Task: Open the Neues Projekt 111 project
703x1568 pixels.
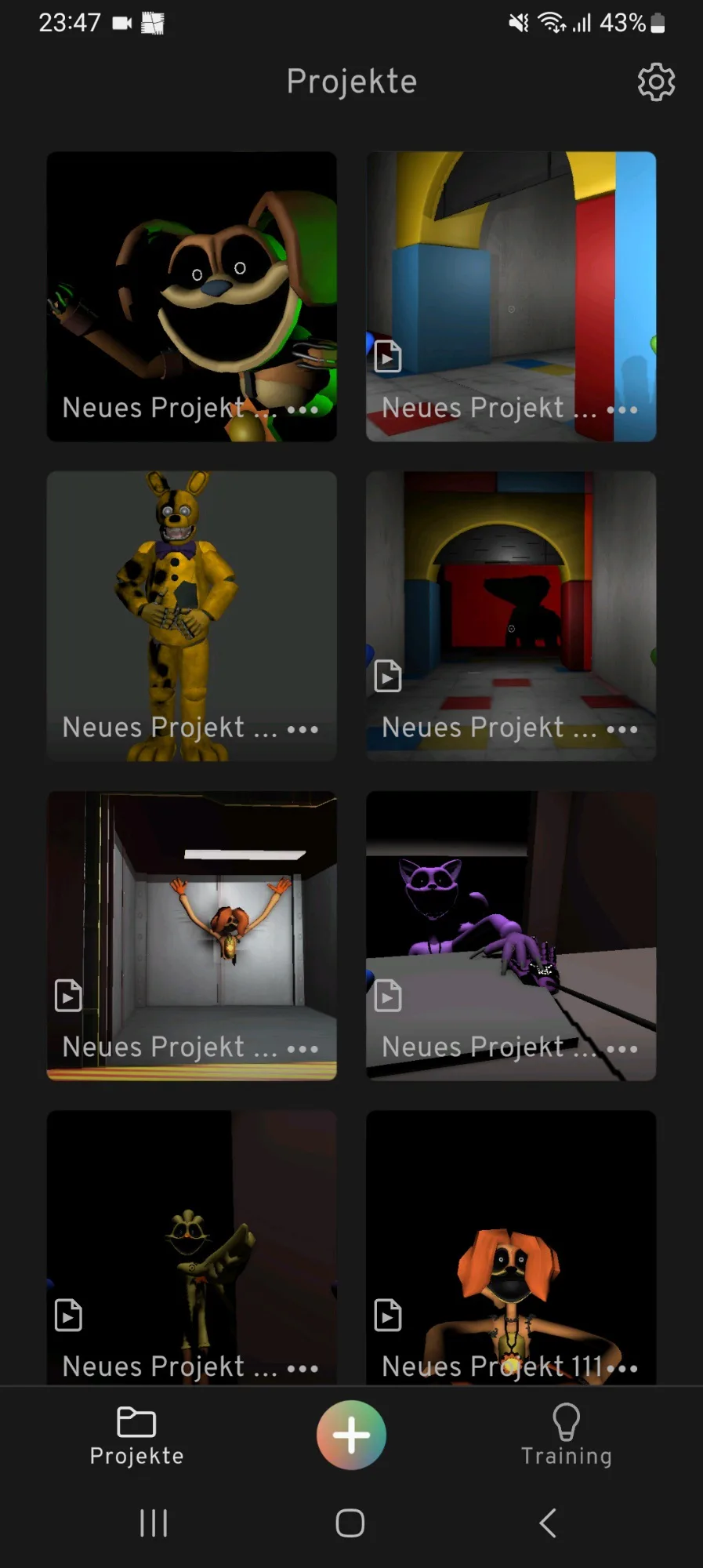Action: pos(511,1247)
